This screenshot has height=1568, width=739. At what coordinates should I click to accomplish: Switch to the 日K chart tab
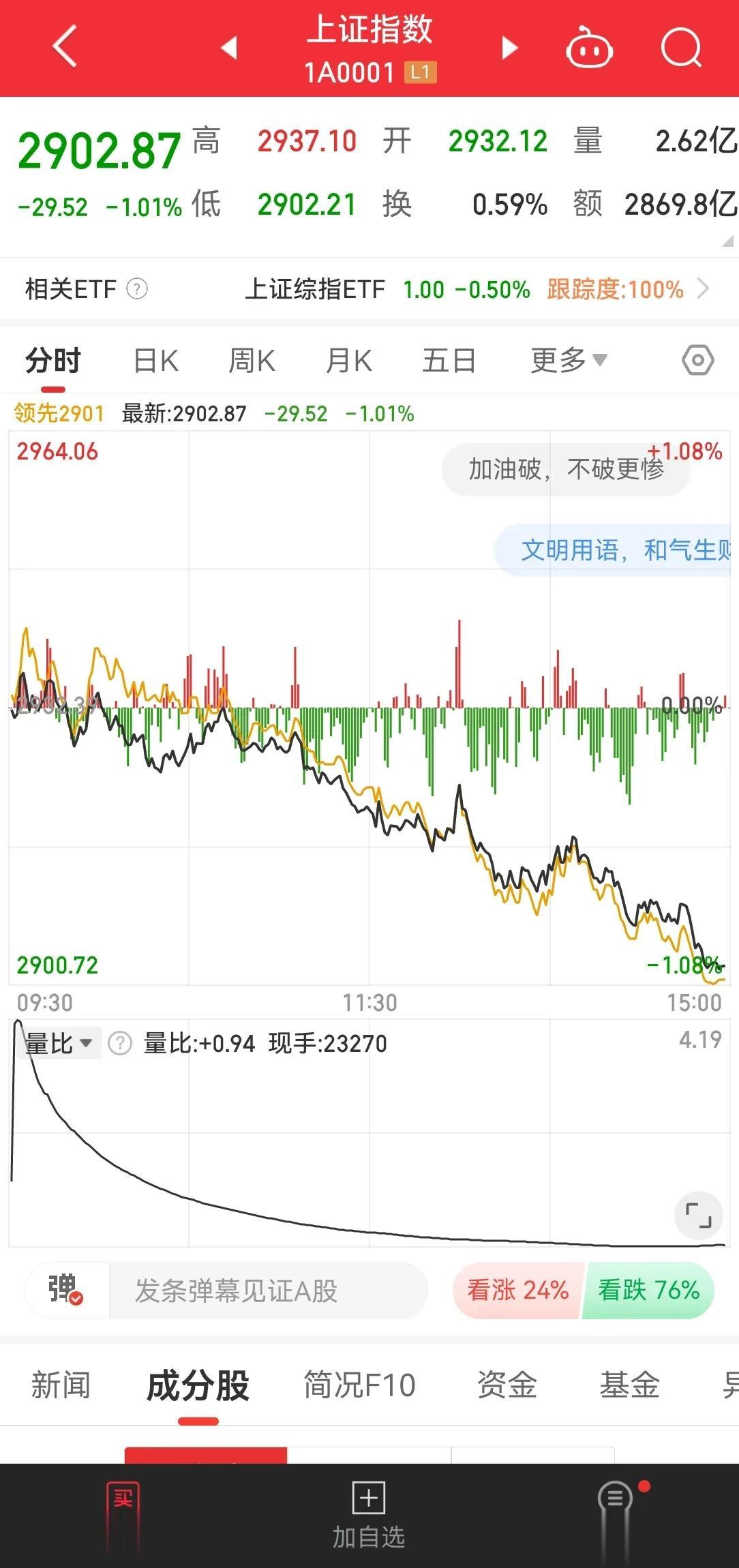click(156, 361)
